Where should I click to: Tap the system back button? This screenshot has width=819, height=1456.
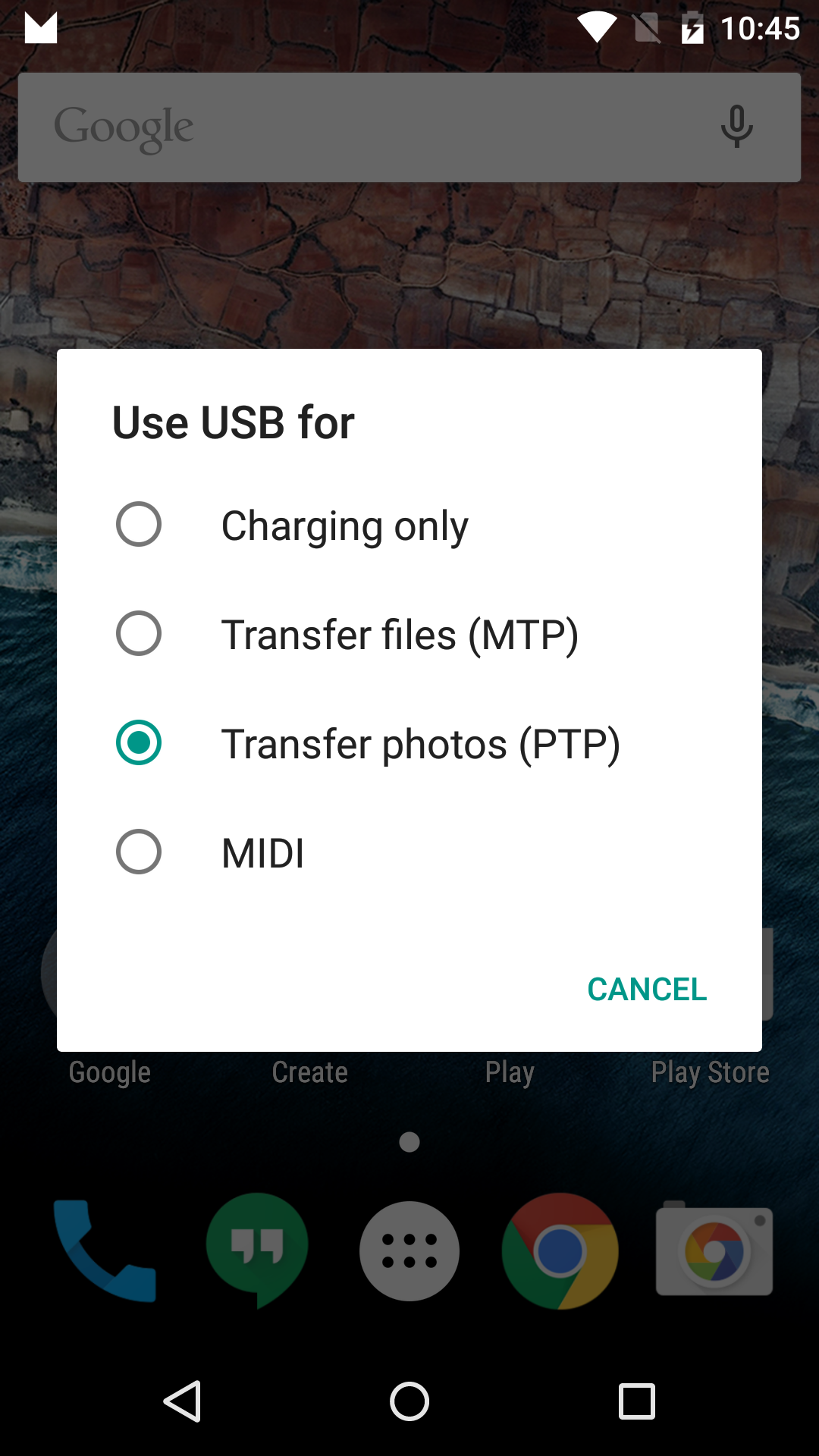182,1401
